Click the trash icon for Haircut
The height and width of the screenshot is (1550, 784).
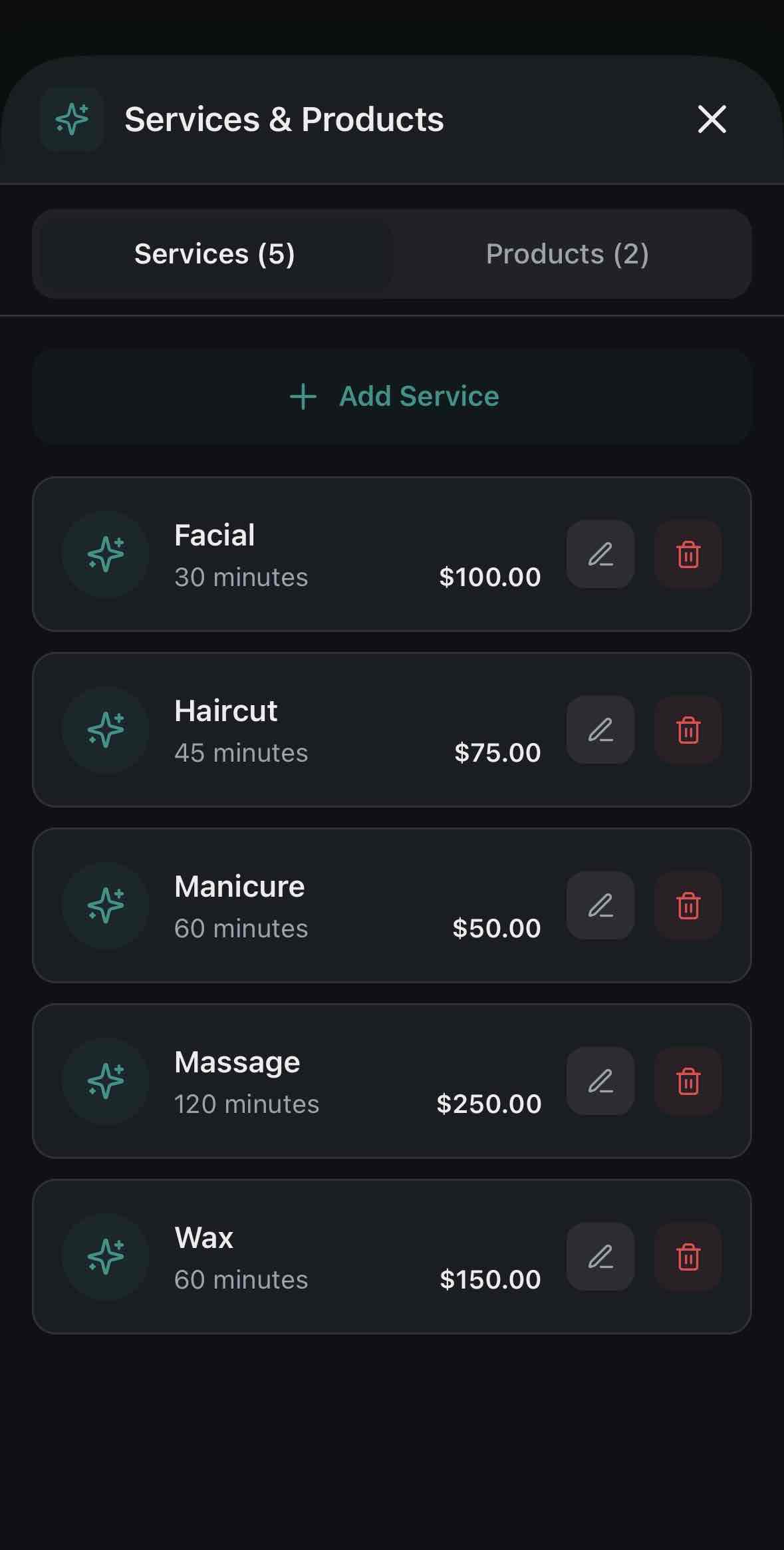pos(688,730)
